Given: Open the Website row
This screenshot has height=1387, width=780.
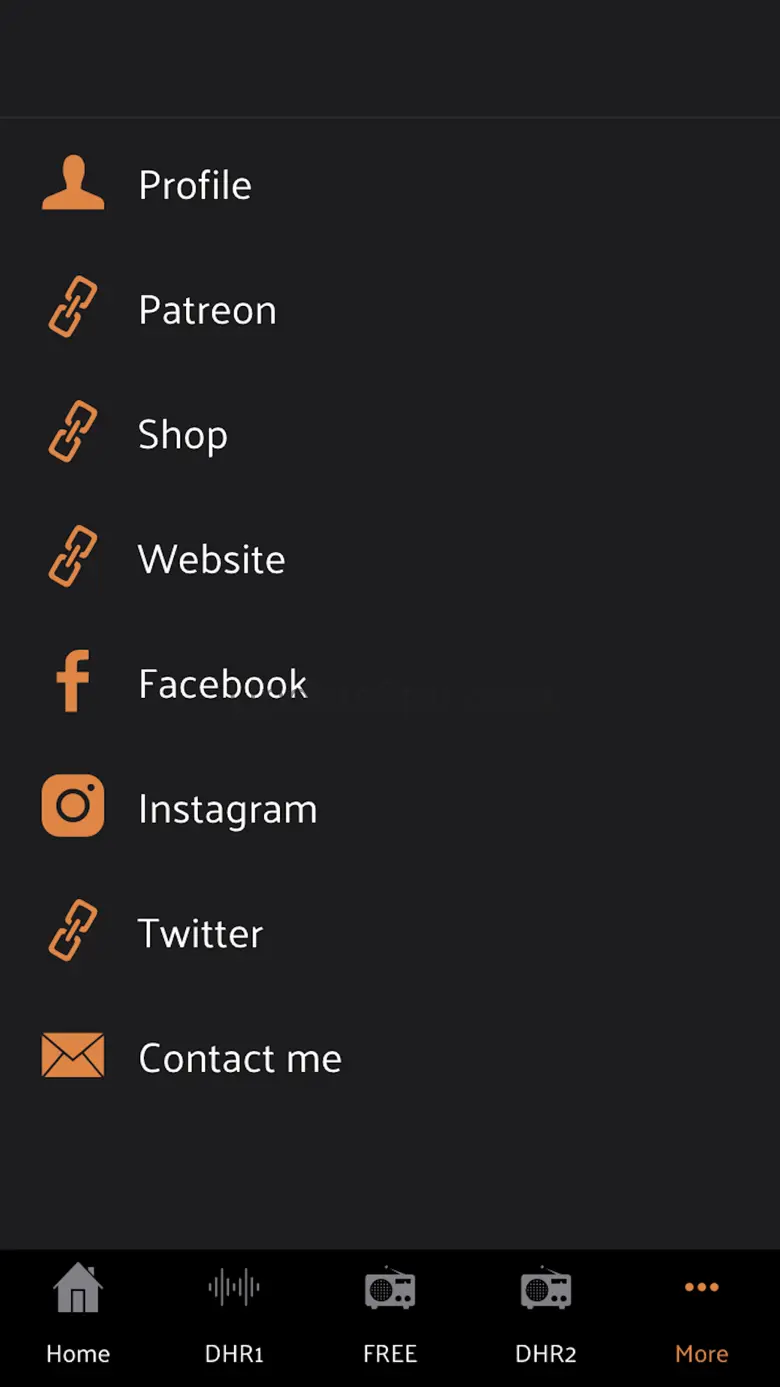Looking at the screenshot, I should pyautogui.click(x=390, y=559).
